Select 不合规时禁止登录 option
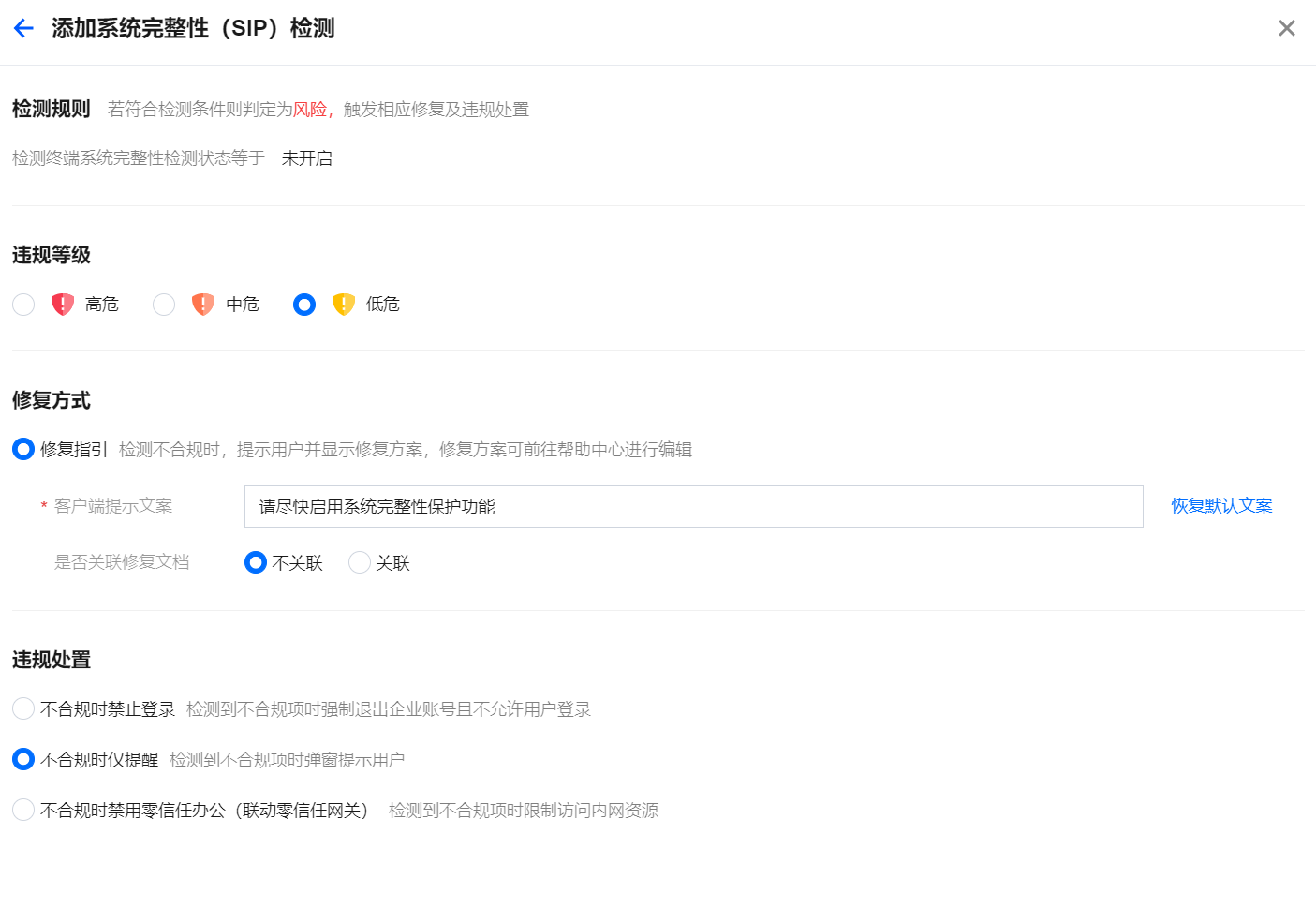 pyautogui.click(x=23, y=708)
